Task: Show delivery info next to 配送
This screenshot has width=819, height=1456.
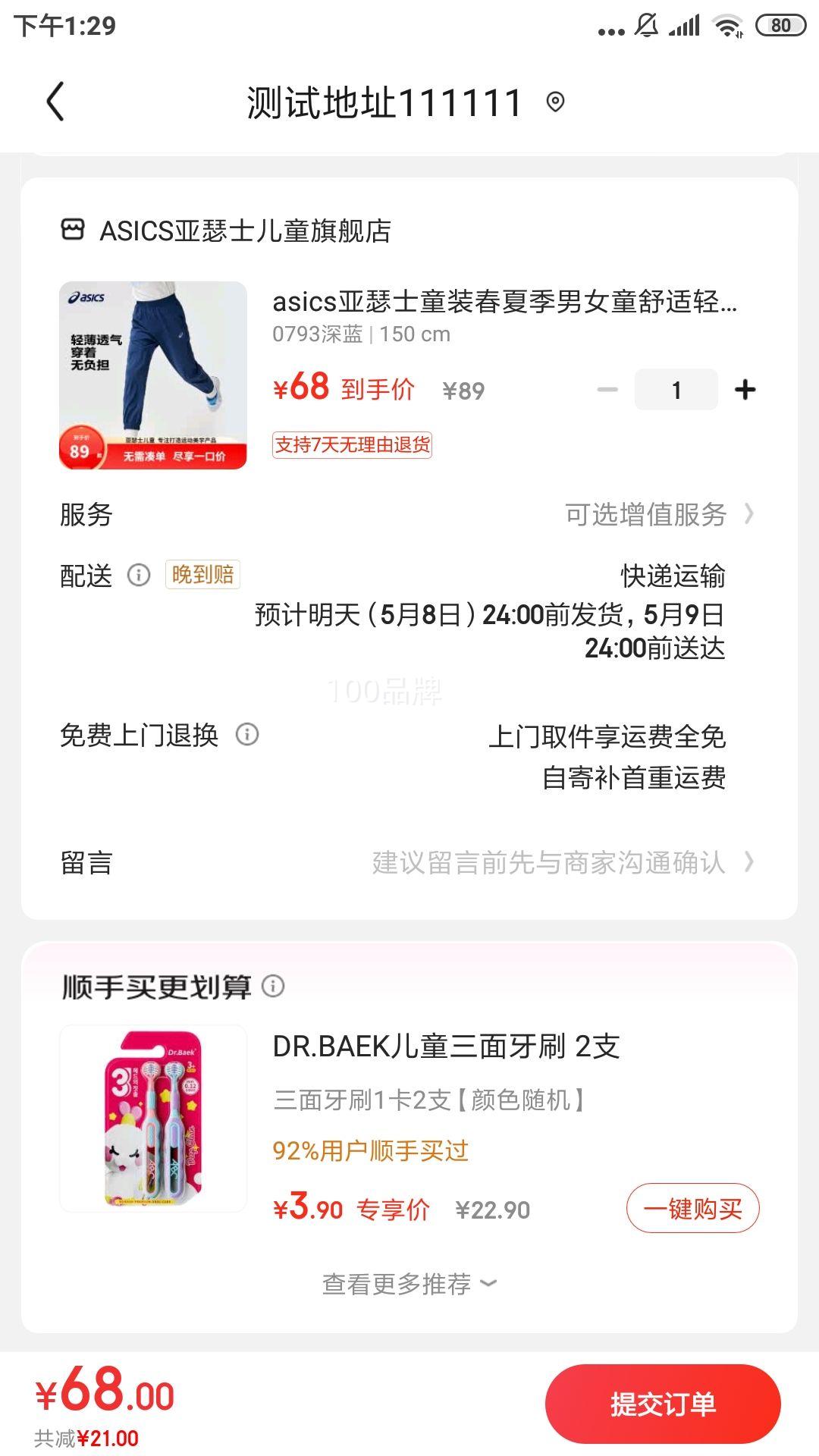Action: (x=139, y=575)
